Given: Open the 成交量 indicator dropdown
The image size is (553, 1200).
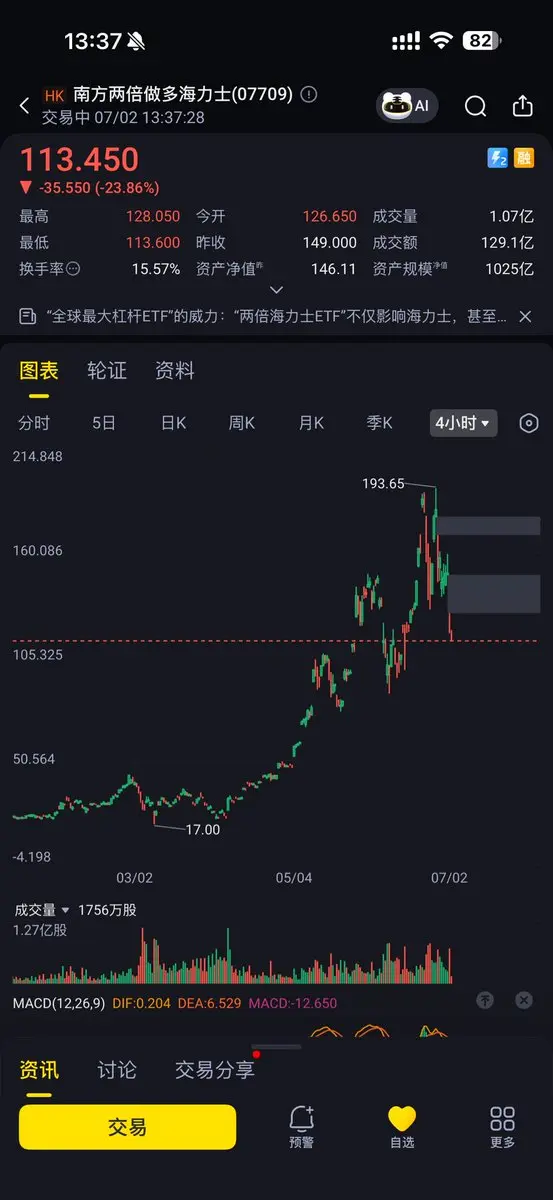Looking at the screenshot, I should [42, 911].
